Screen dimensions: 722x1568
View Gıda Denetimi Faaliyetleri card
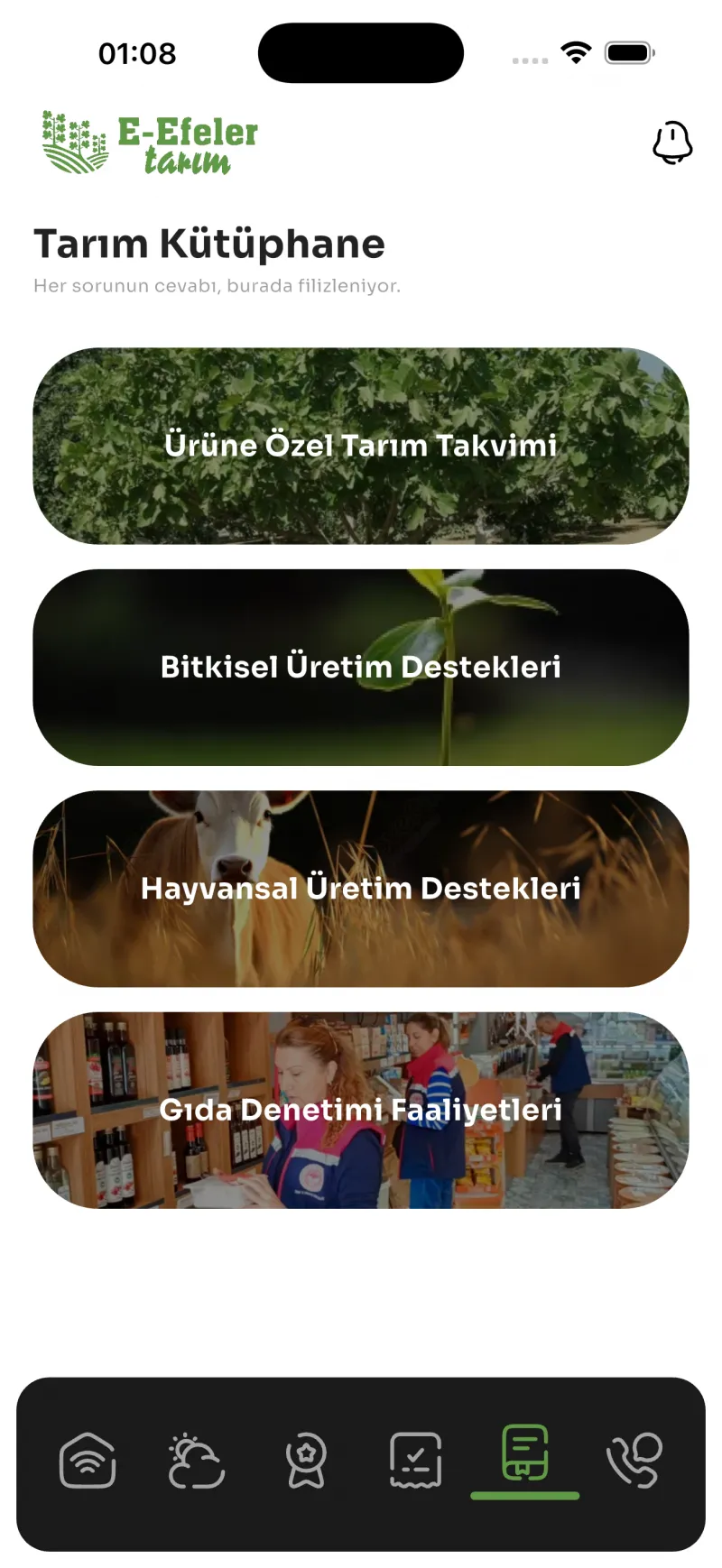click(x=361, y=1110)
